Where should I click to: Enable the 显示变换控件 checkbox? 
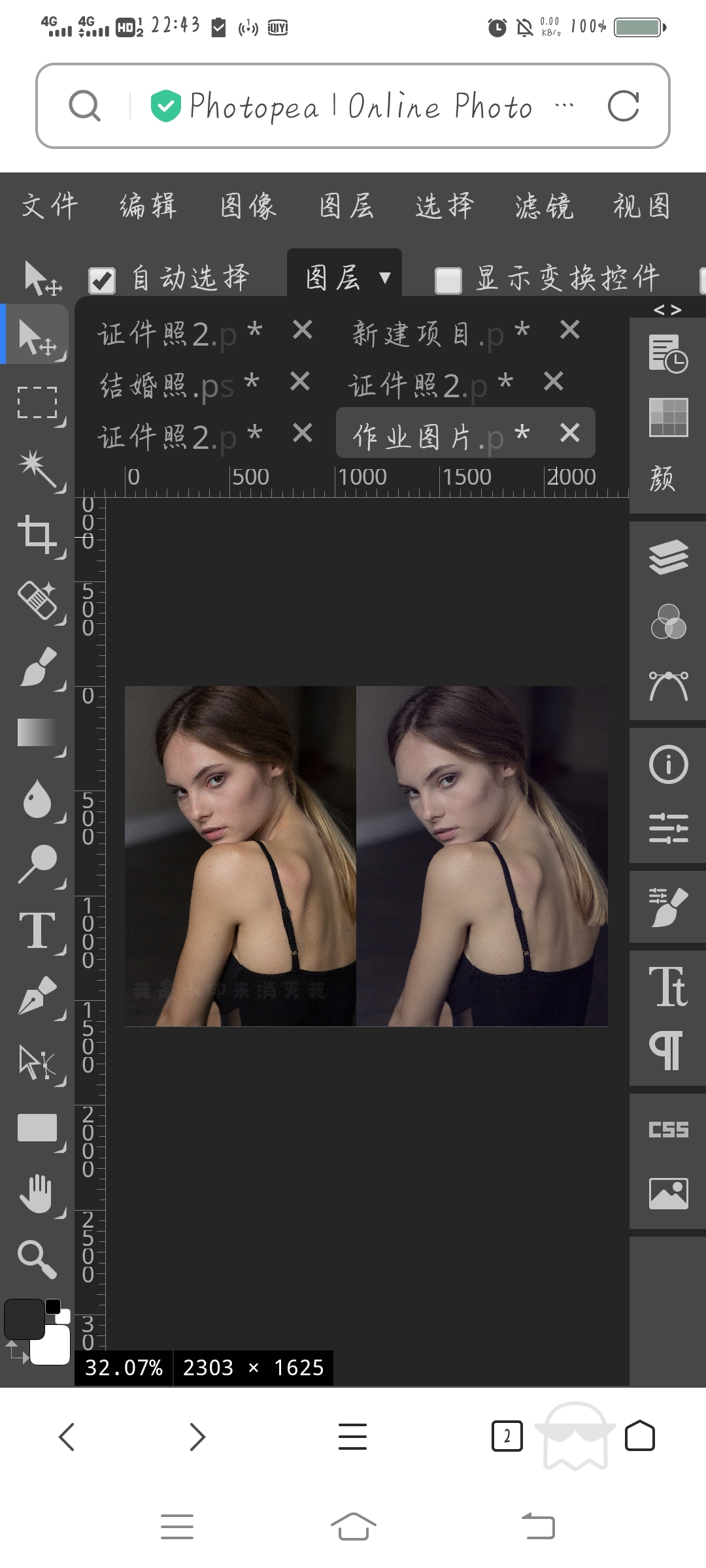[448, 281]
